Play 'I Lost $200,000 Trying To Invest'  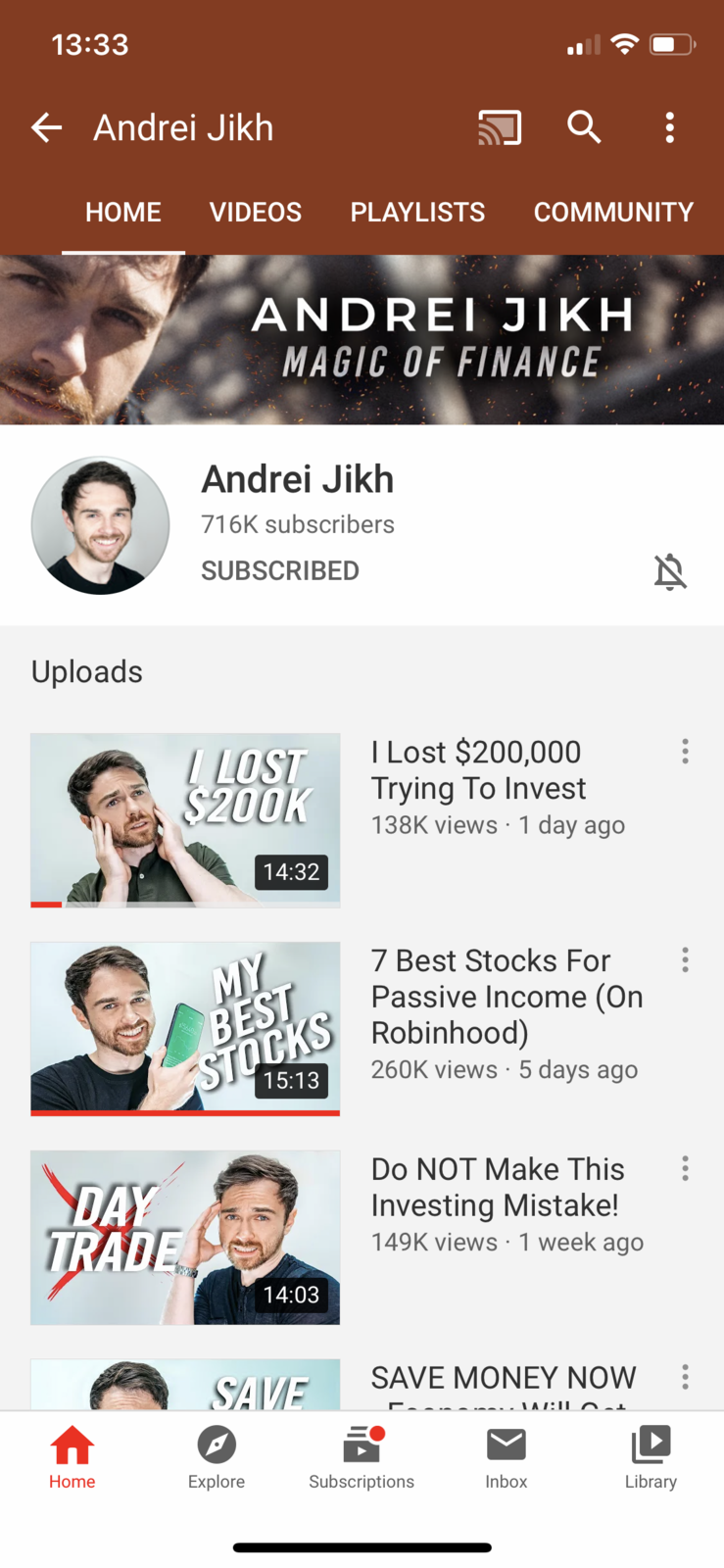[185, 819]
